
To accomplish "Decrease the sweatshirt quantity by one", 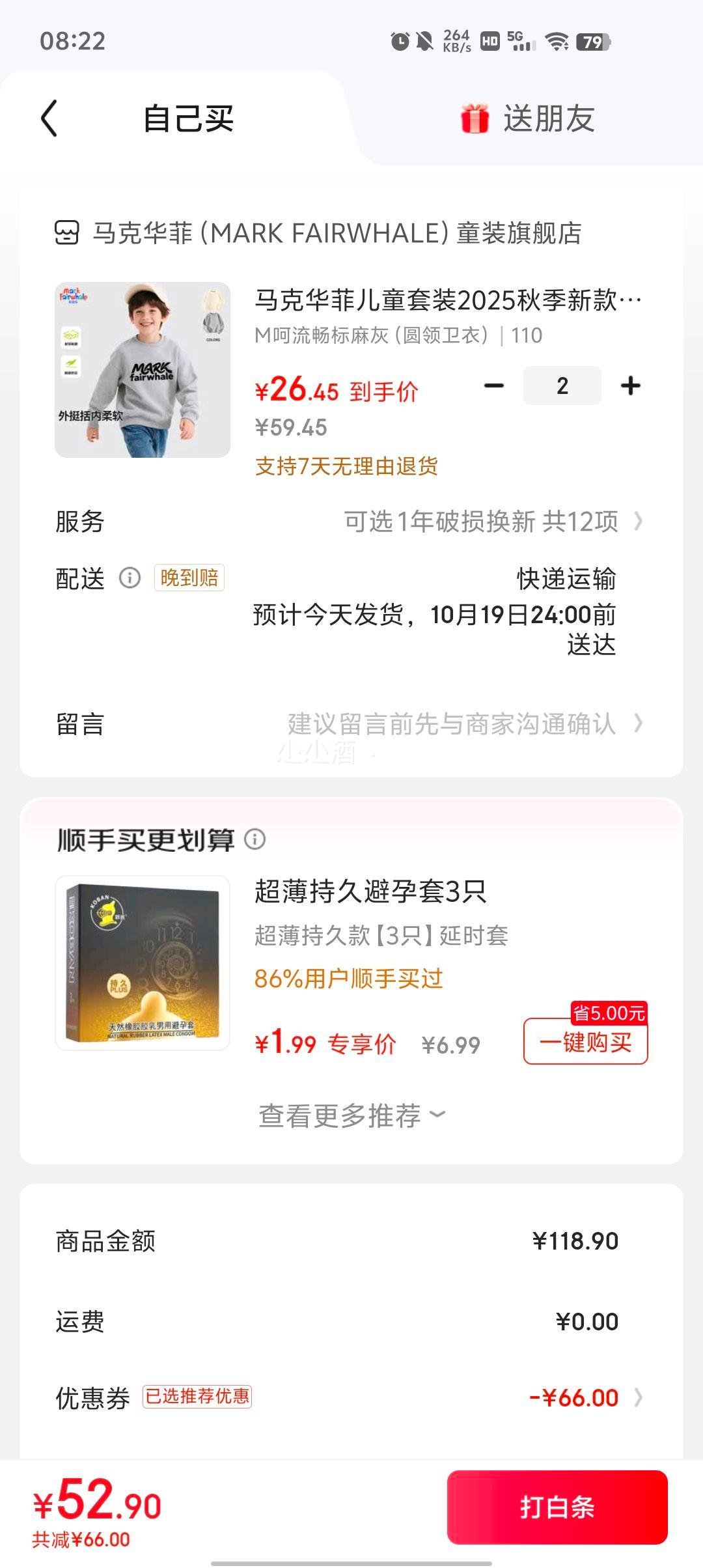I will pyautogui.click(x=494, y=386).
